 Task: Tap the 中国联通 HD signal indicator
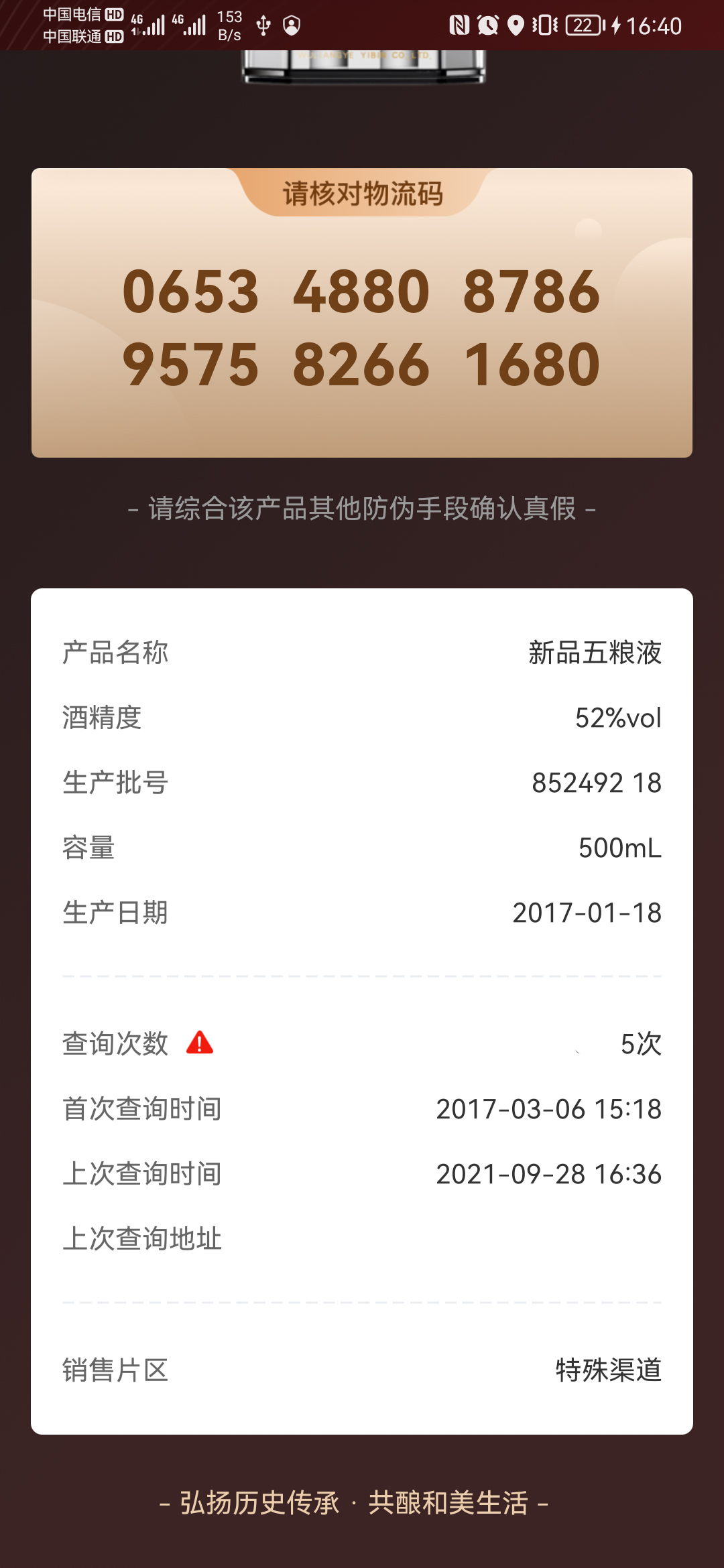tap(80, 35)
